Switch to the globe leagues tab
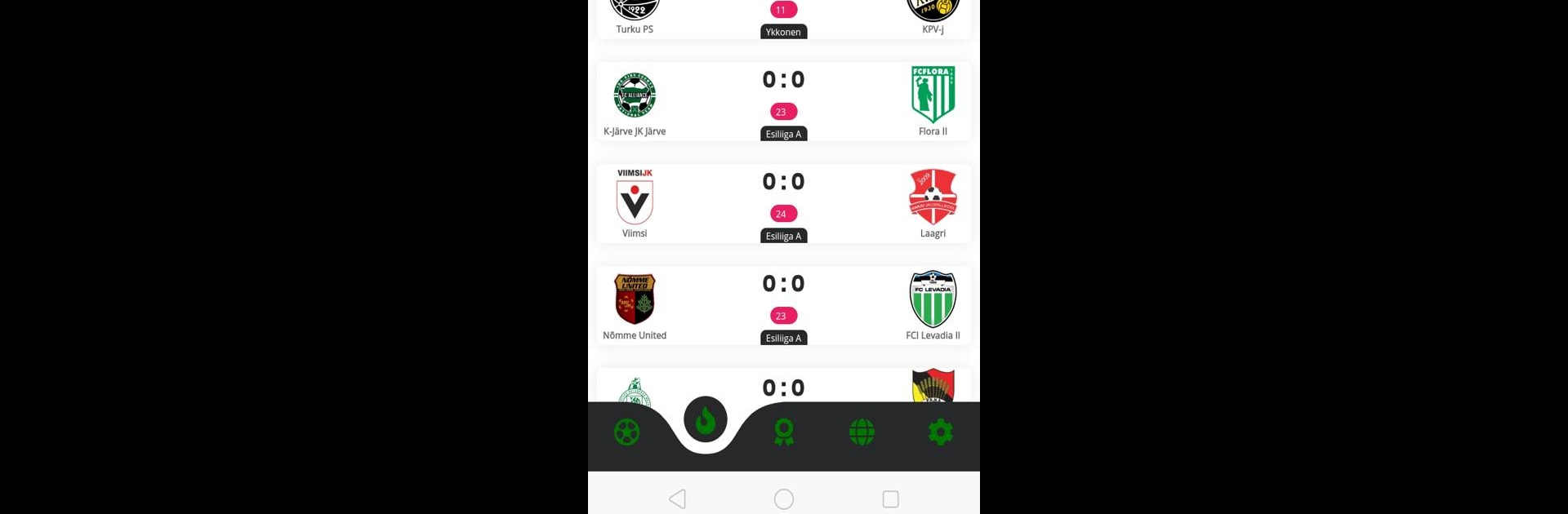 (x=862, y=432)
